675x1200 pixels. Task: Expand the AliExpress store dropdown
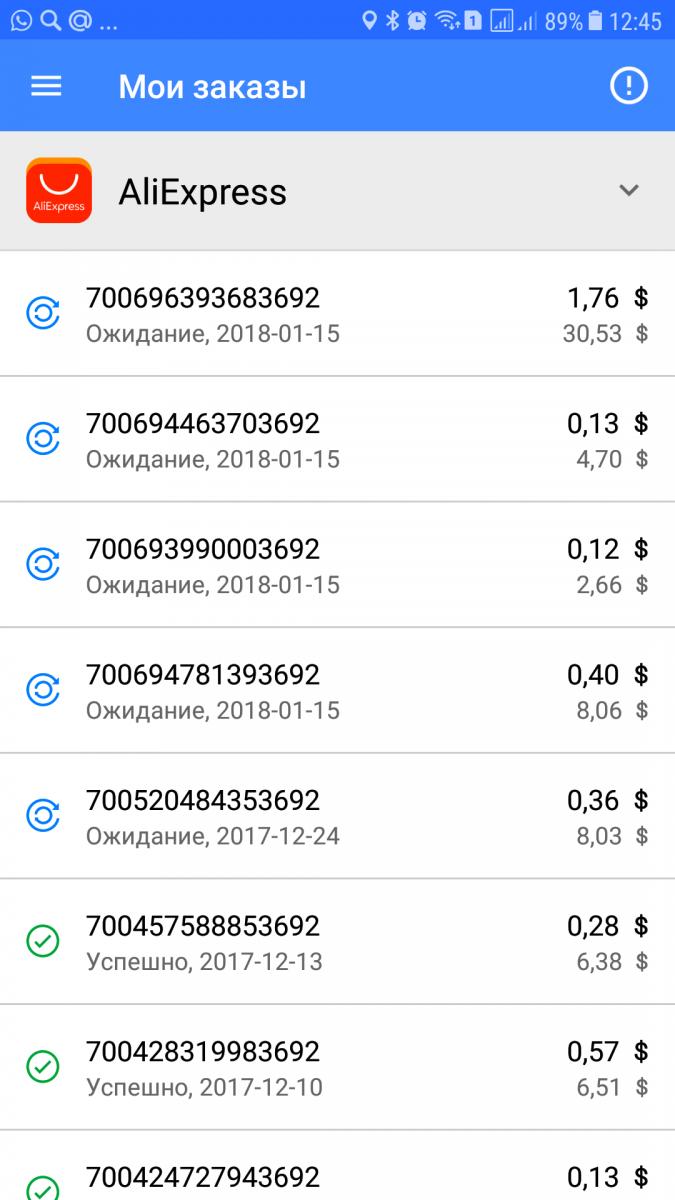coord(628,190)
